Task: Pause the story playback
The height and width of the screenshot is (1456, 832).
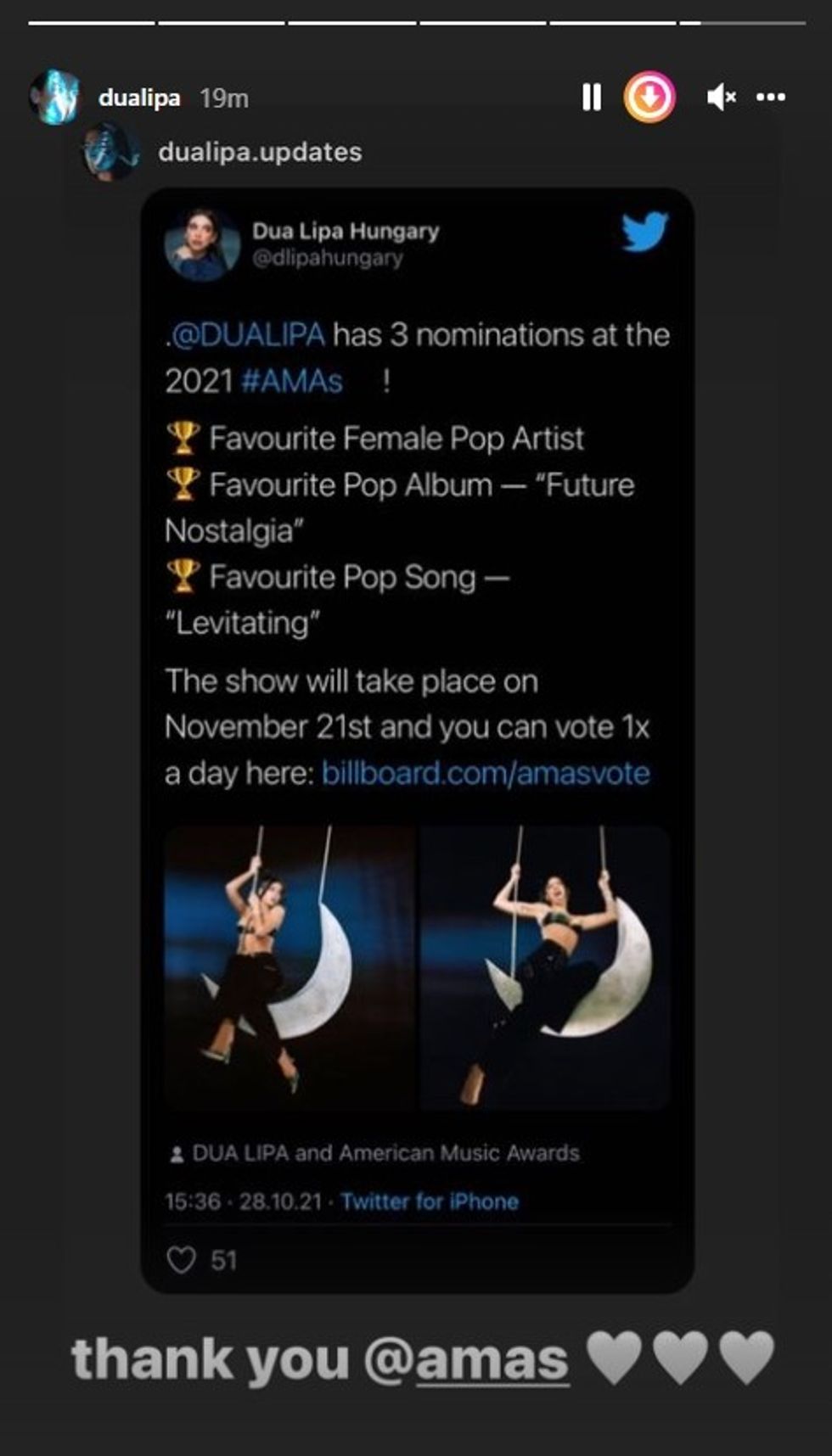Action: click(592, 97)
